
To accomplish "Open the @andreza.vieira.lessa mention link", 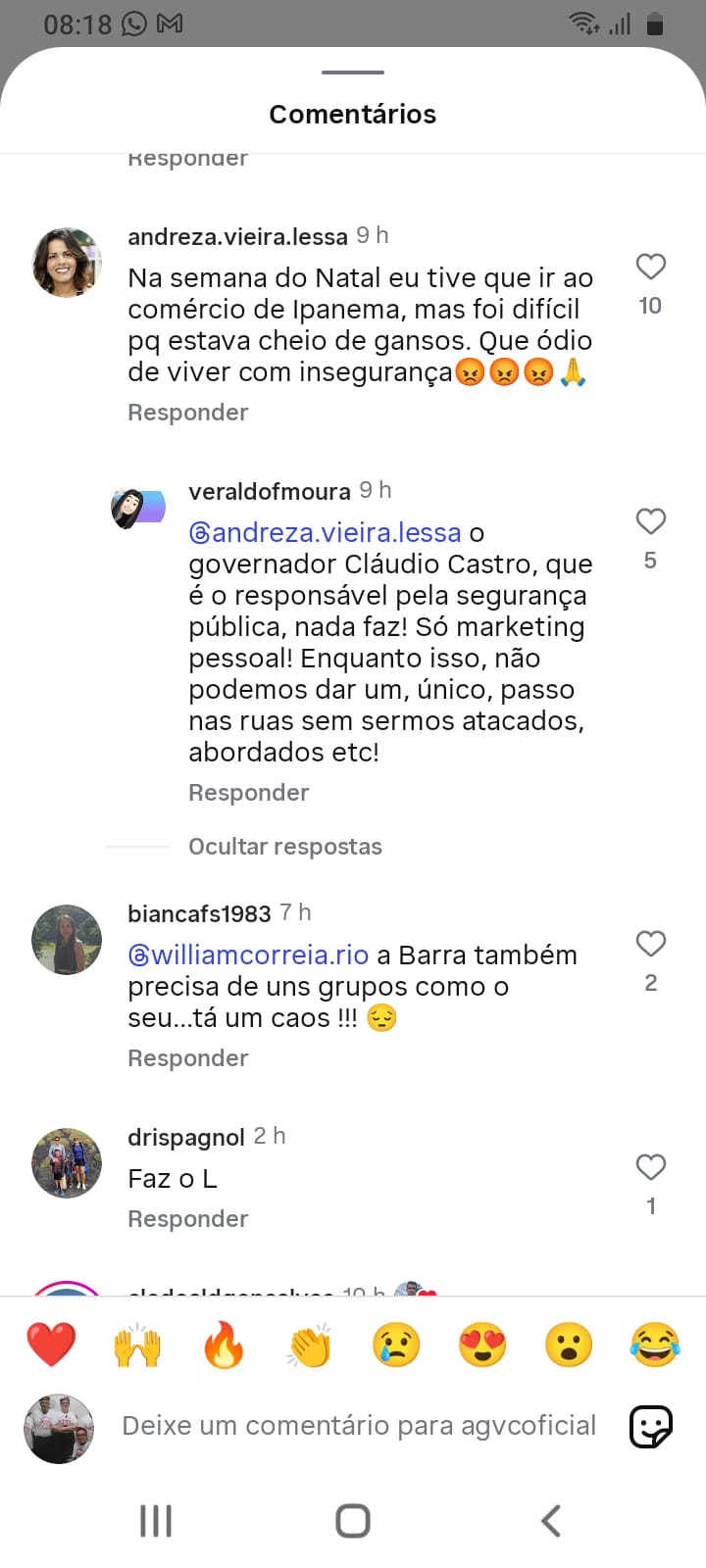I will click(325, 533).
